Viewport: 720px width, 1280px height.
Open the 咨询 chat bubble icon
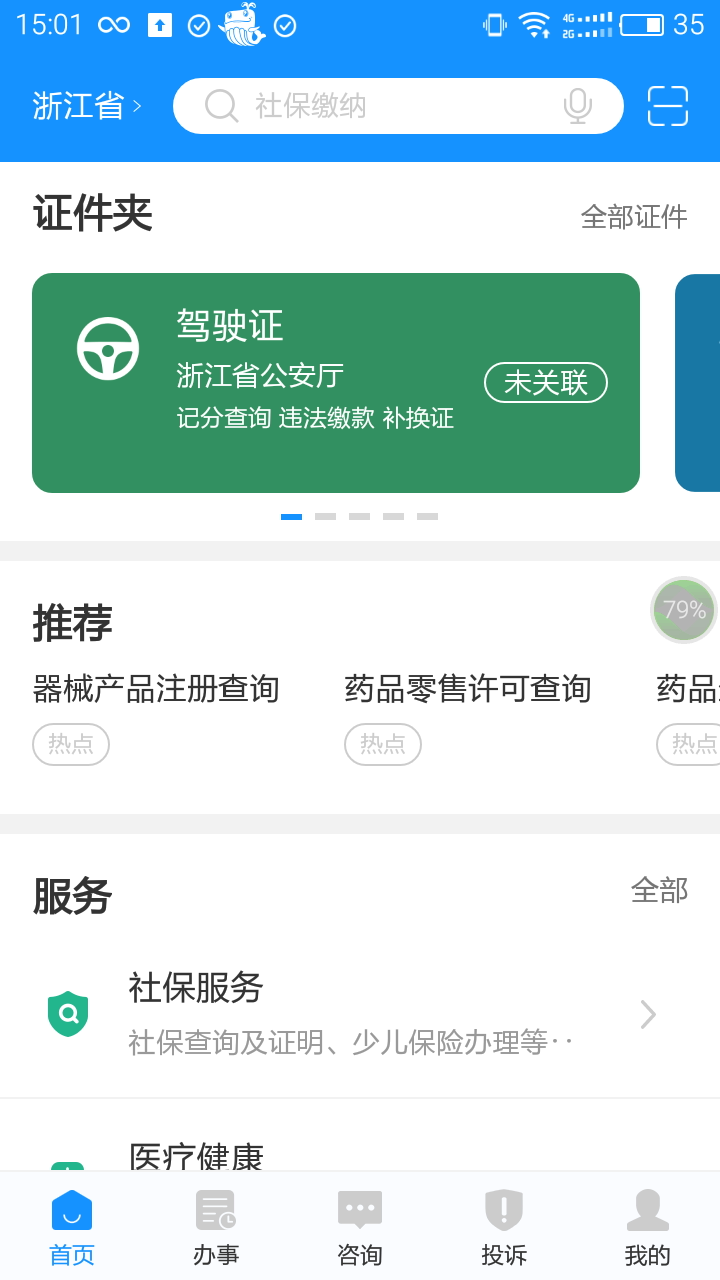tap(359, 1210)
